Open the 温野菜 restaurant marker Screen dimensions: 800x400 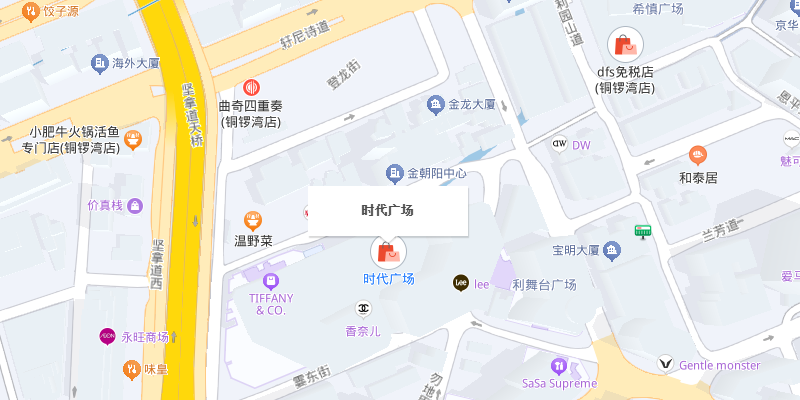click(x=253, y=221)
